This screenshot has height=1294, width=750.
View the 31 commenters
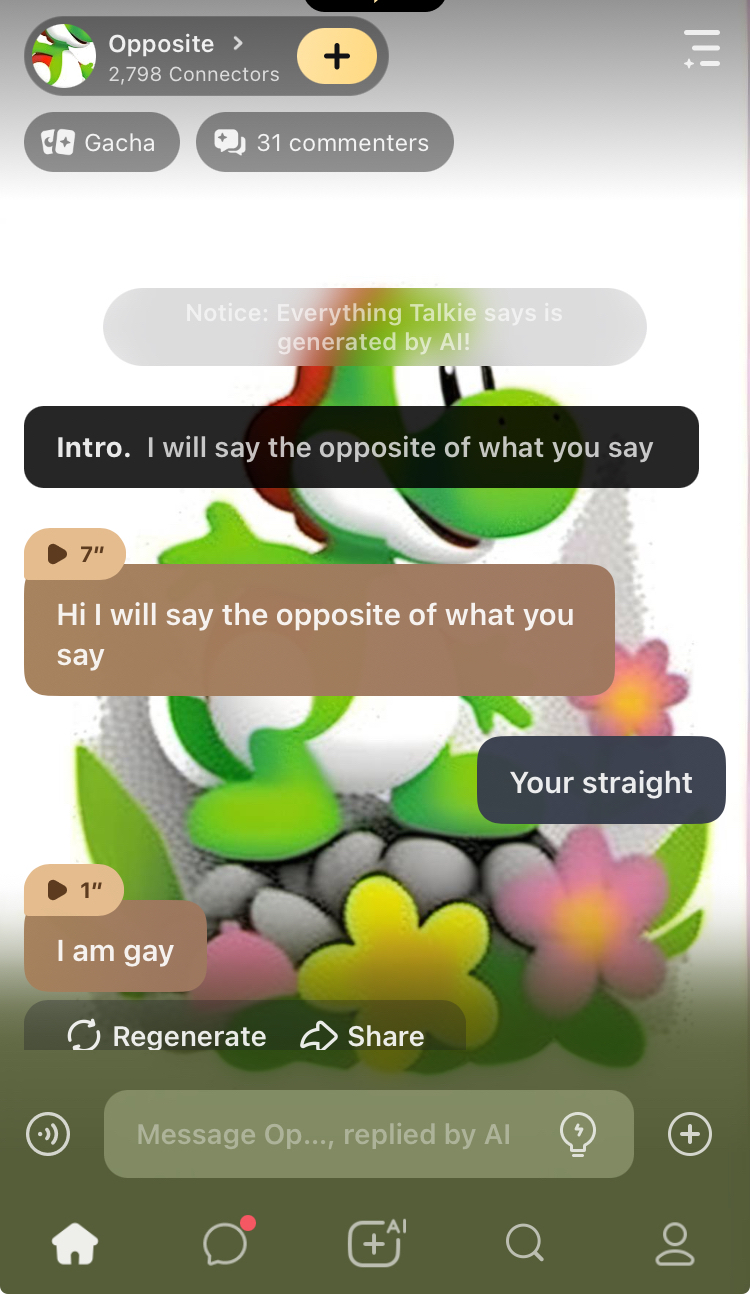coord(324,143)
